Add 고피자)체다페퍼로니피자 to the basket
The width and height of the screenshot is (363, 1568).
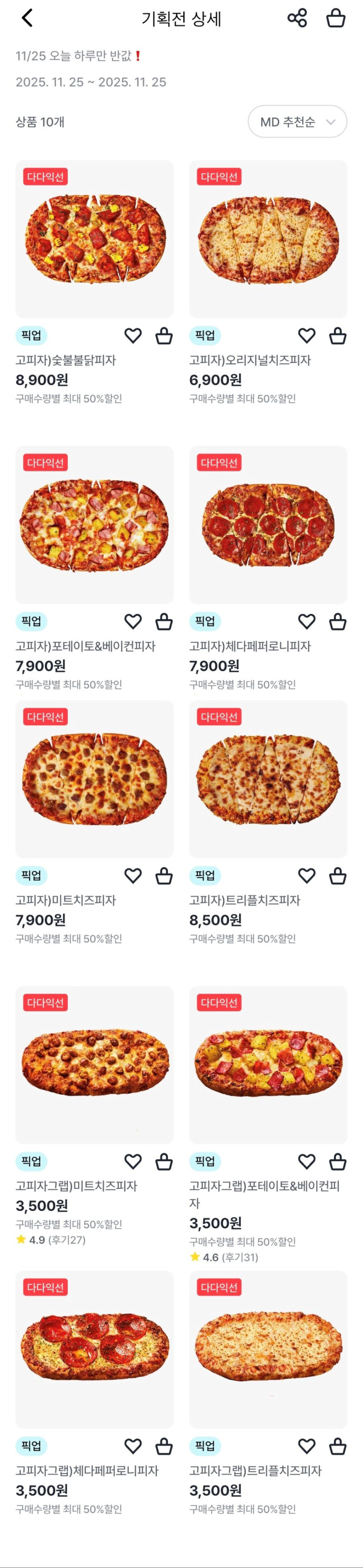click(337, 621)
